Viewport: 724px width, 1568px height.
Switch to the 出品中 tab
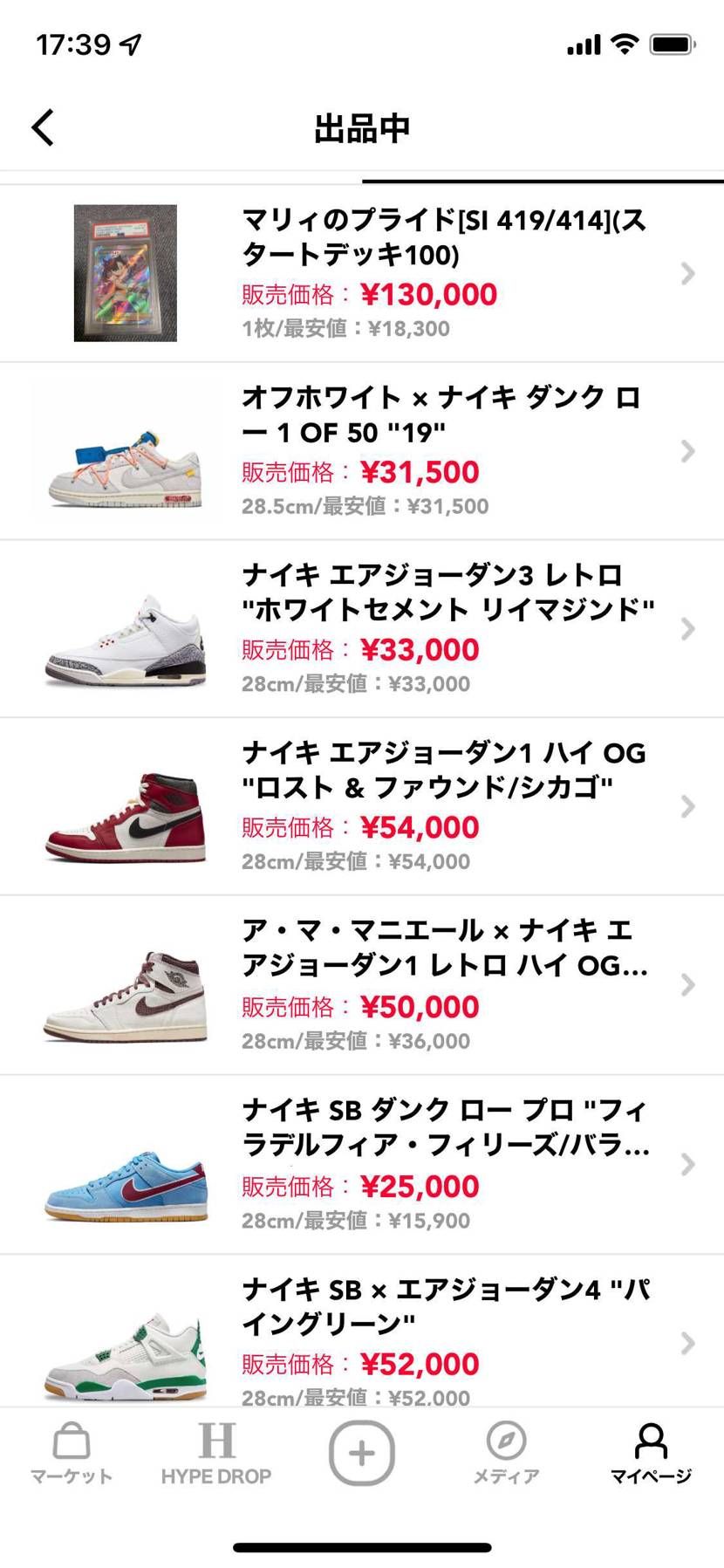362,127
